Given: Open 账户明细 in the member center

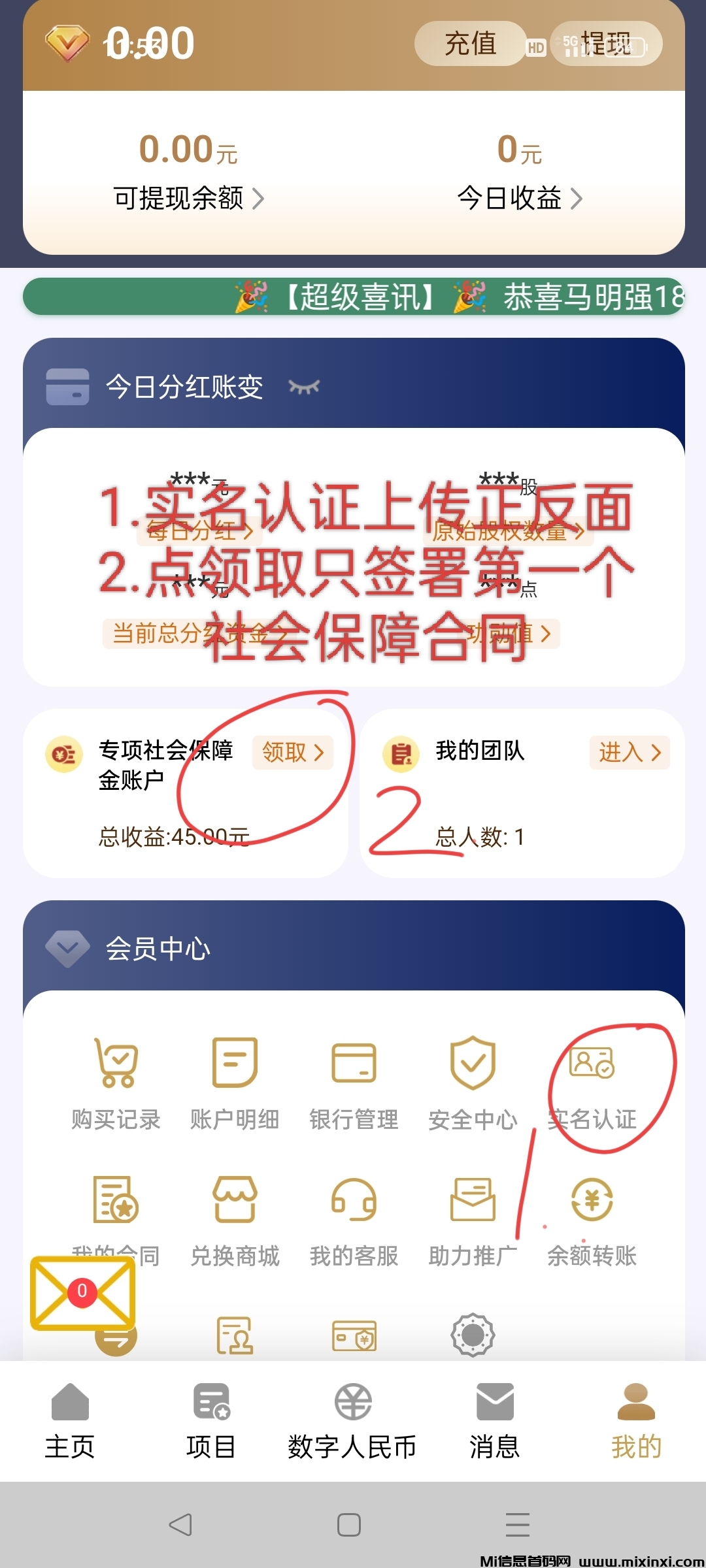Looking at the screenshot, I should coord(234,1071).
